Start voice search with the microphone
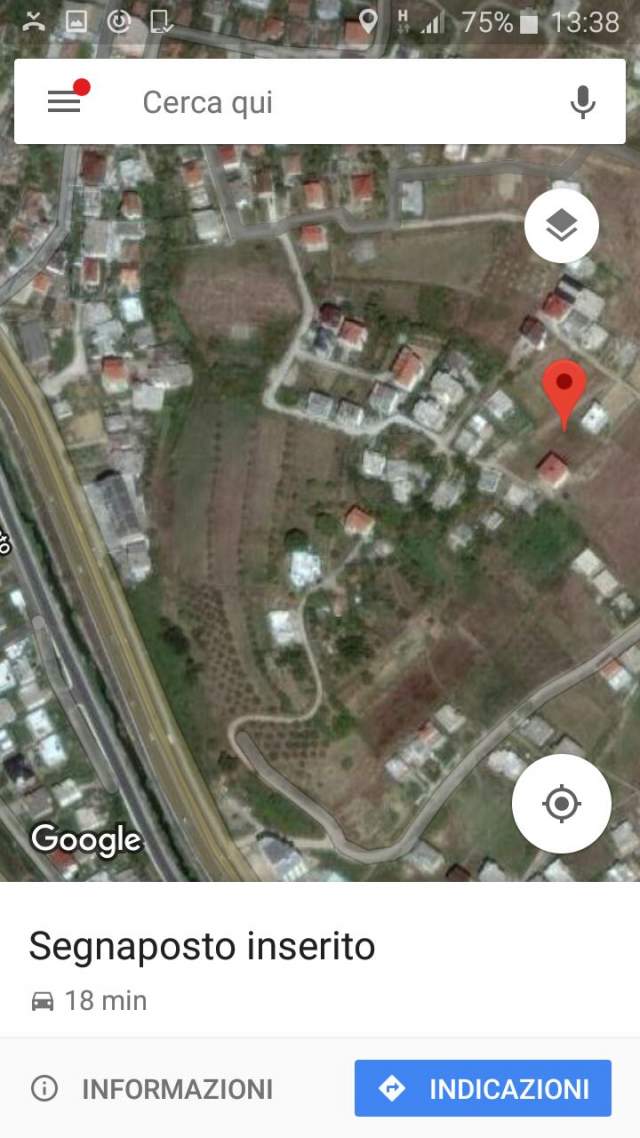 coord(583,102)
